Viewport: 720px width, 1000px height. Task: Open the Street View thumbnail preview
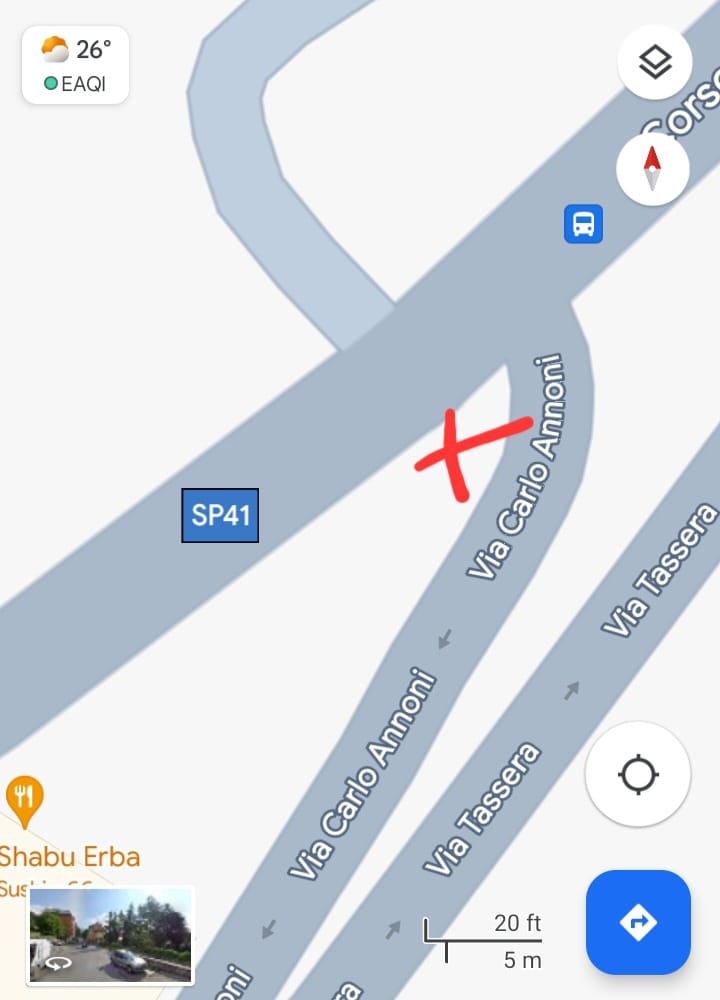[111, 935]
